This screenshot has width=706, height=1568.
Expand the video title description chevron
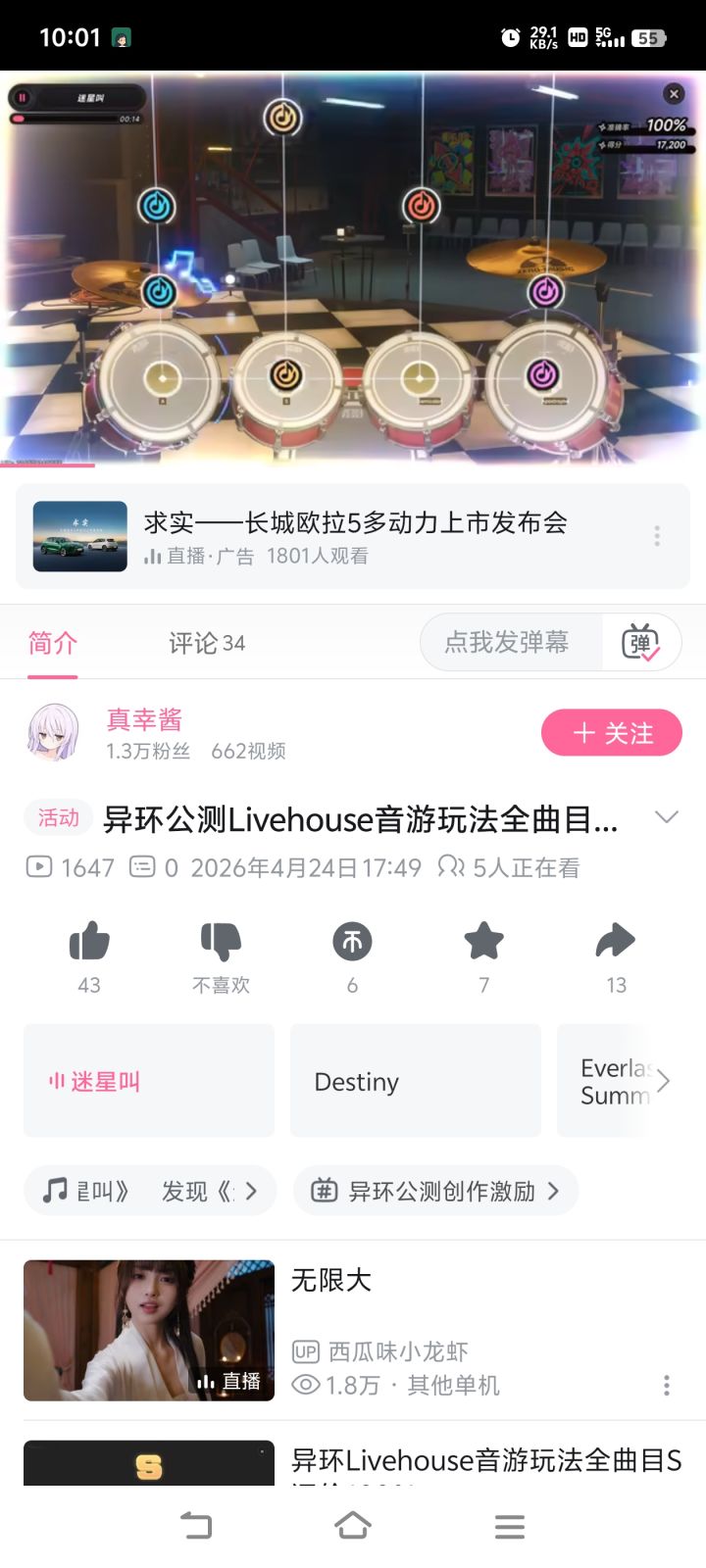click(667, 817)
